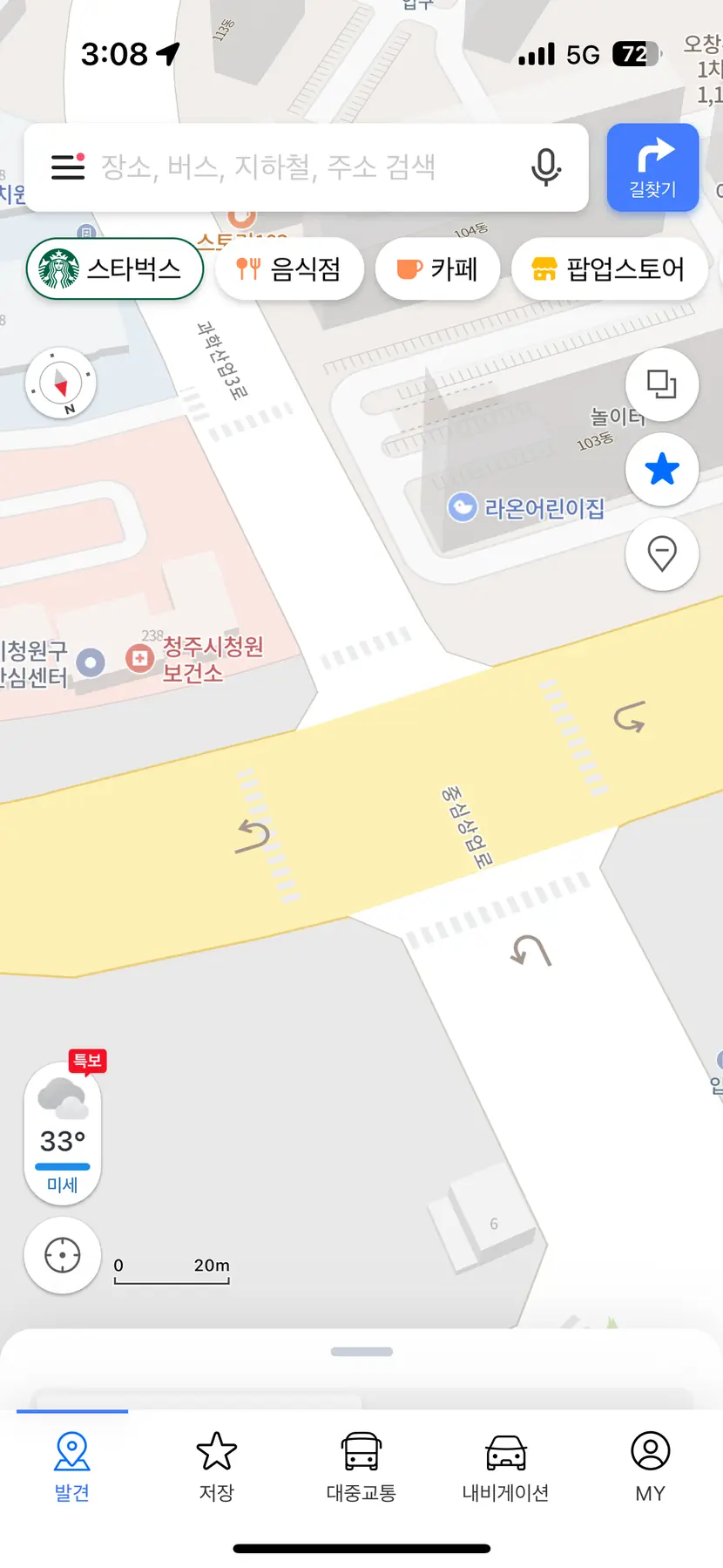
Task: Open the hamburger menu in search bar
Action: [x=68, y=166]
